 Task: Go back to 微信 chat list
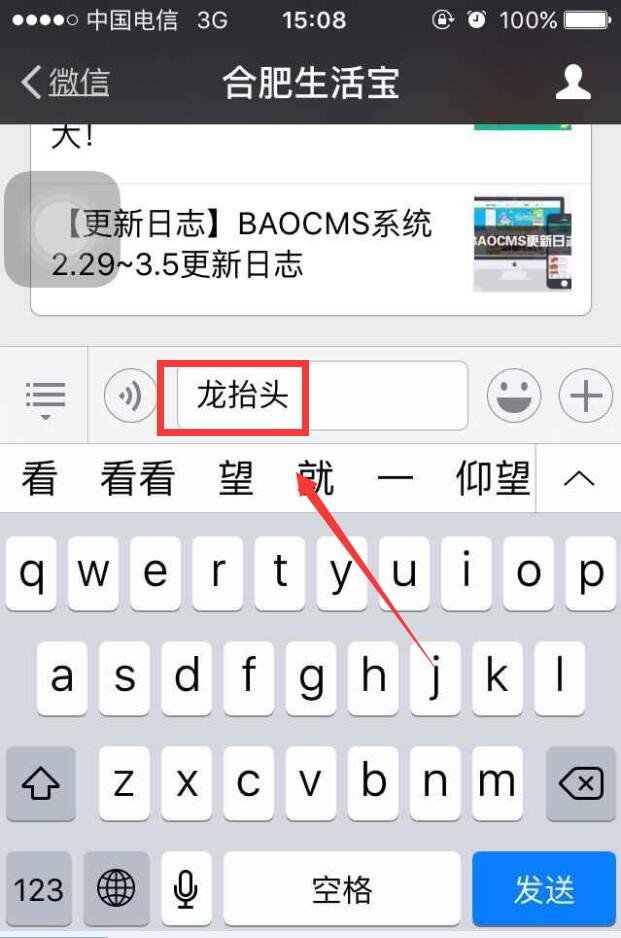[x=66, y=82]
